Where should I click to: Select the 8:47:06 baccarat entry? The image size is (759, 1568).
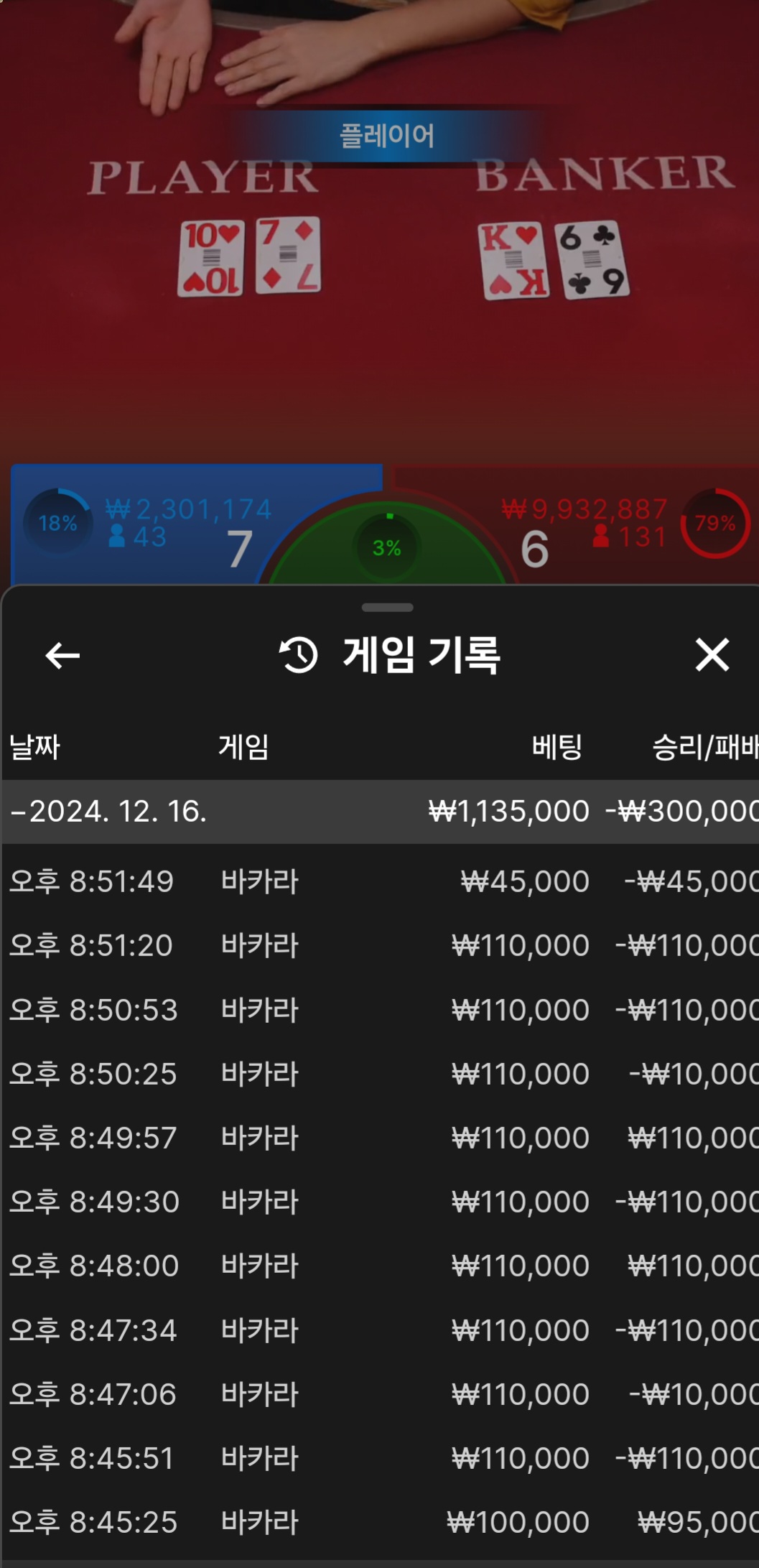(381, 1394)
